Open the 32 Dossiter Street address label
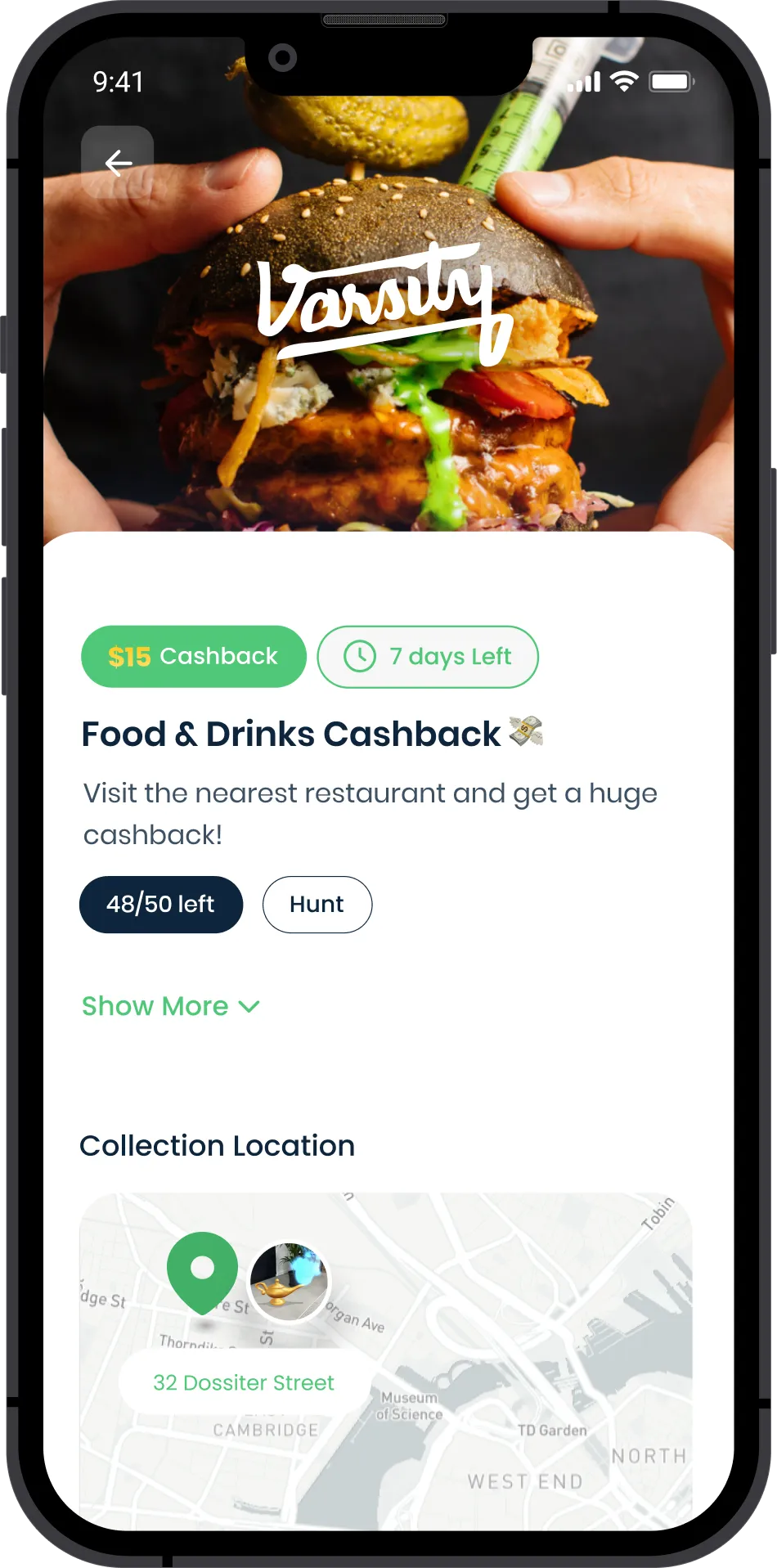The image size is (777, 1568). click(244, 1382)
